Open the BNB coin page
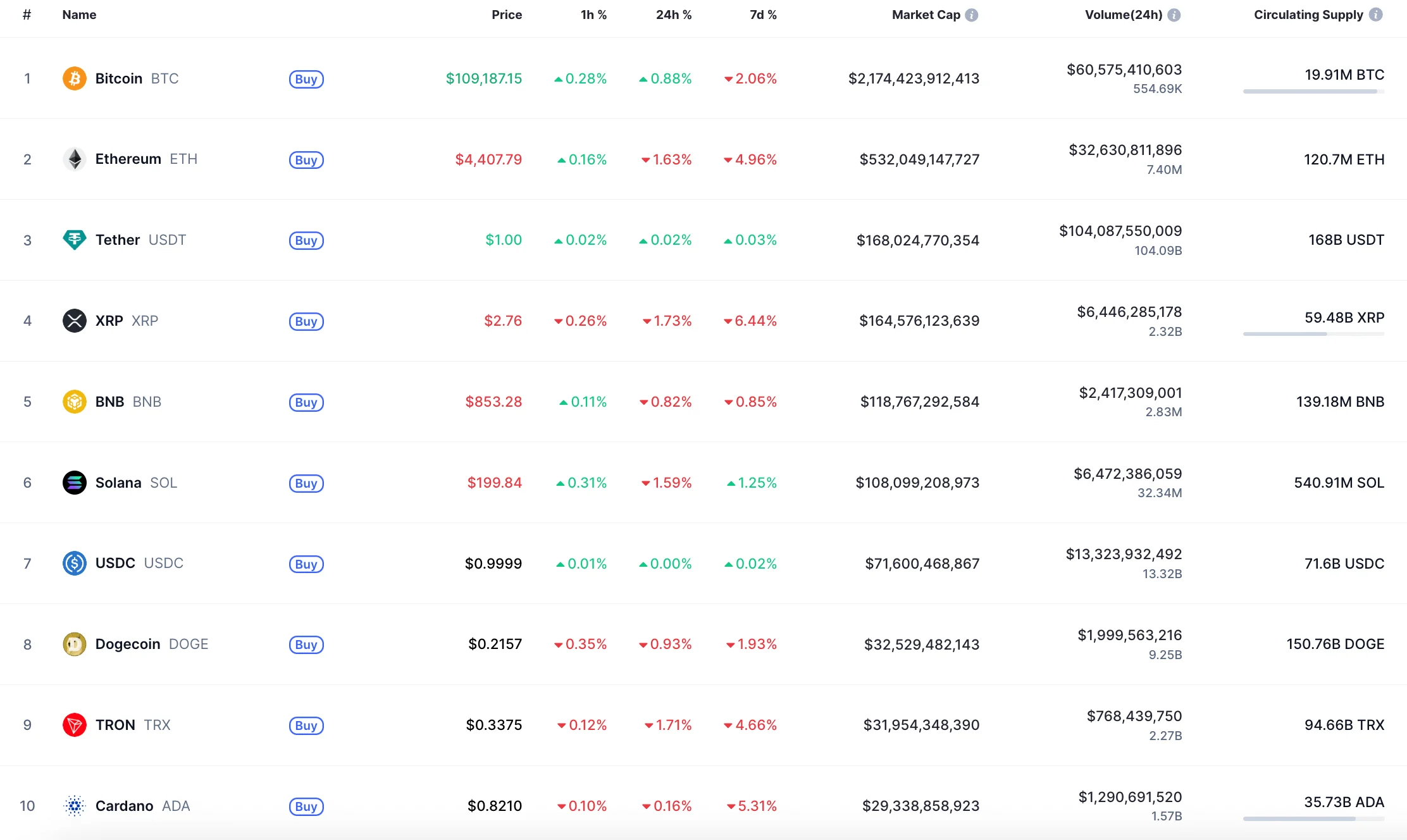 (x=109, y=402)
